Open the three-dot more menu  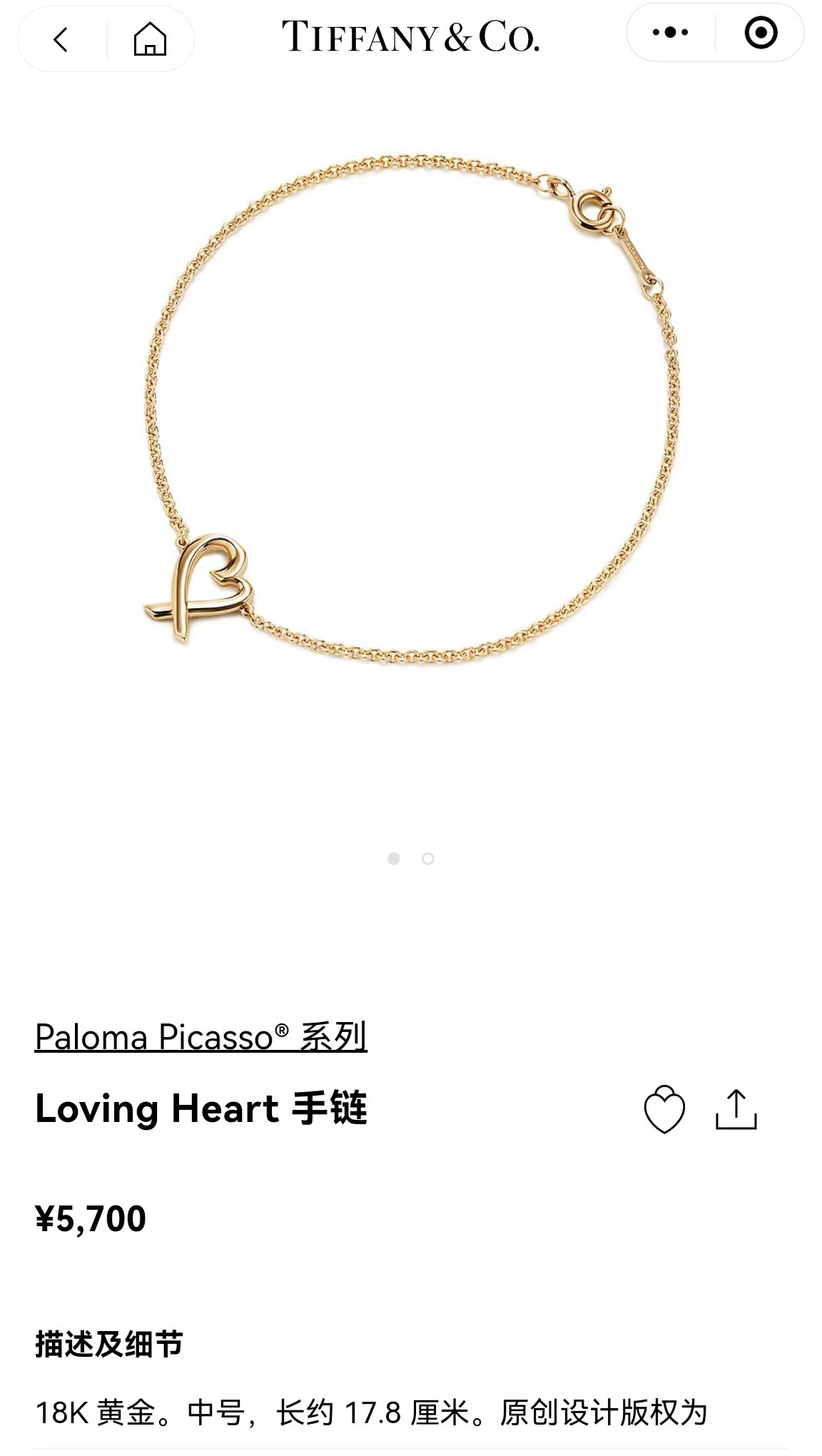[670, 33]
